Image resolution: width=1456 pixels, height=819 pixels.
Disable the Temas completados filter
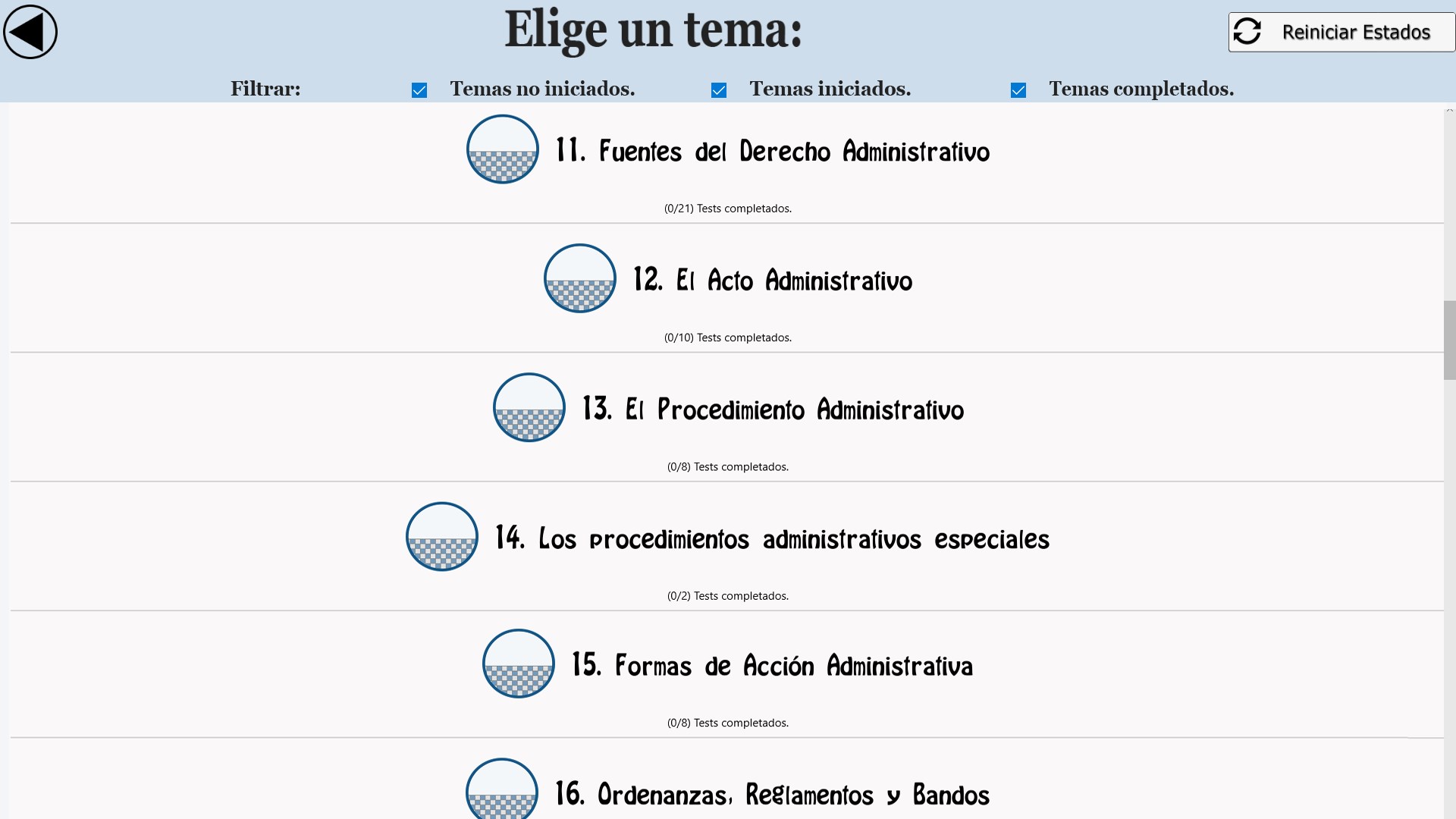click(x=1018, y=90)
